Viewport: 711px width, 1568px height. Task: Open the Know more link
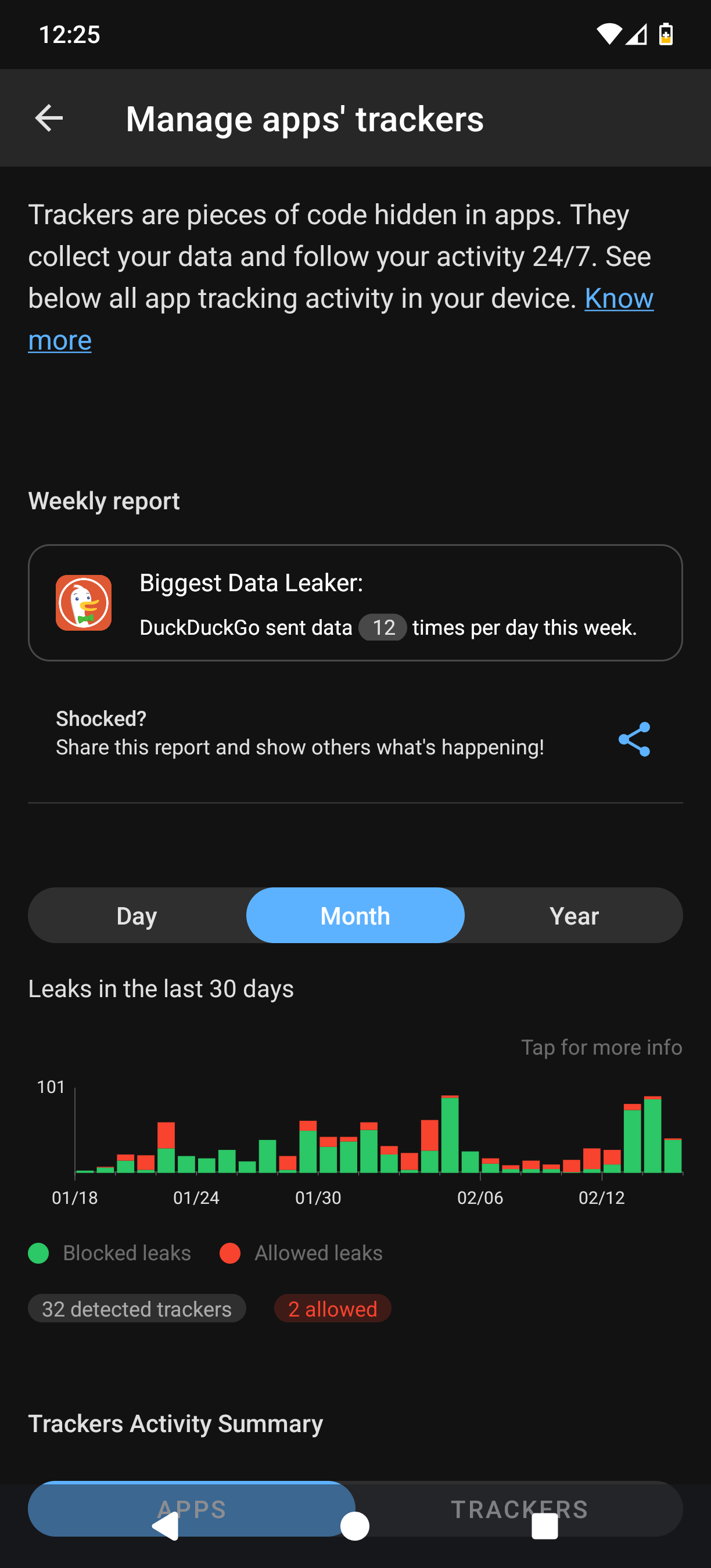619,299
